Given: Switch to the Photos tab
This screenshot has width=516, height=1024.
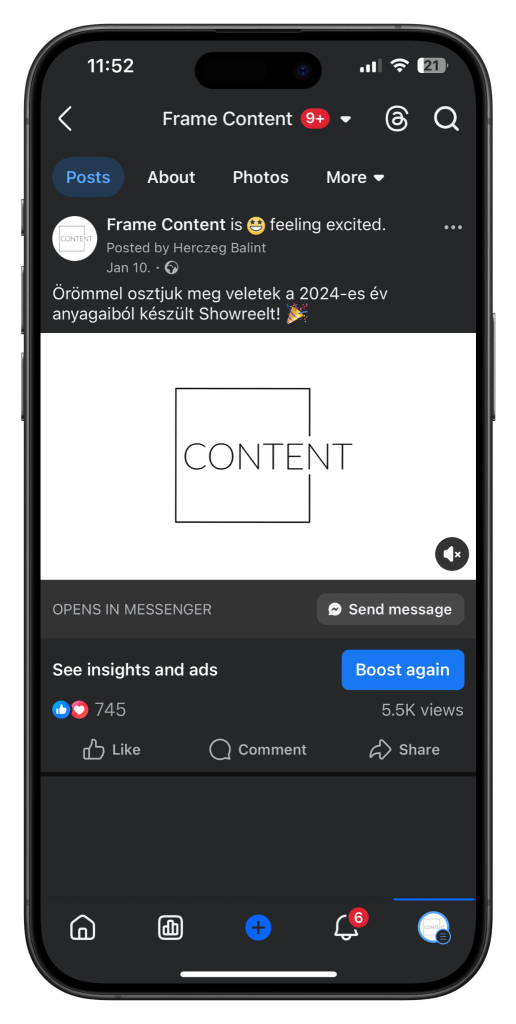Looking at the screenshot, I should coord(261,177).
